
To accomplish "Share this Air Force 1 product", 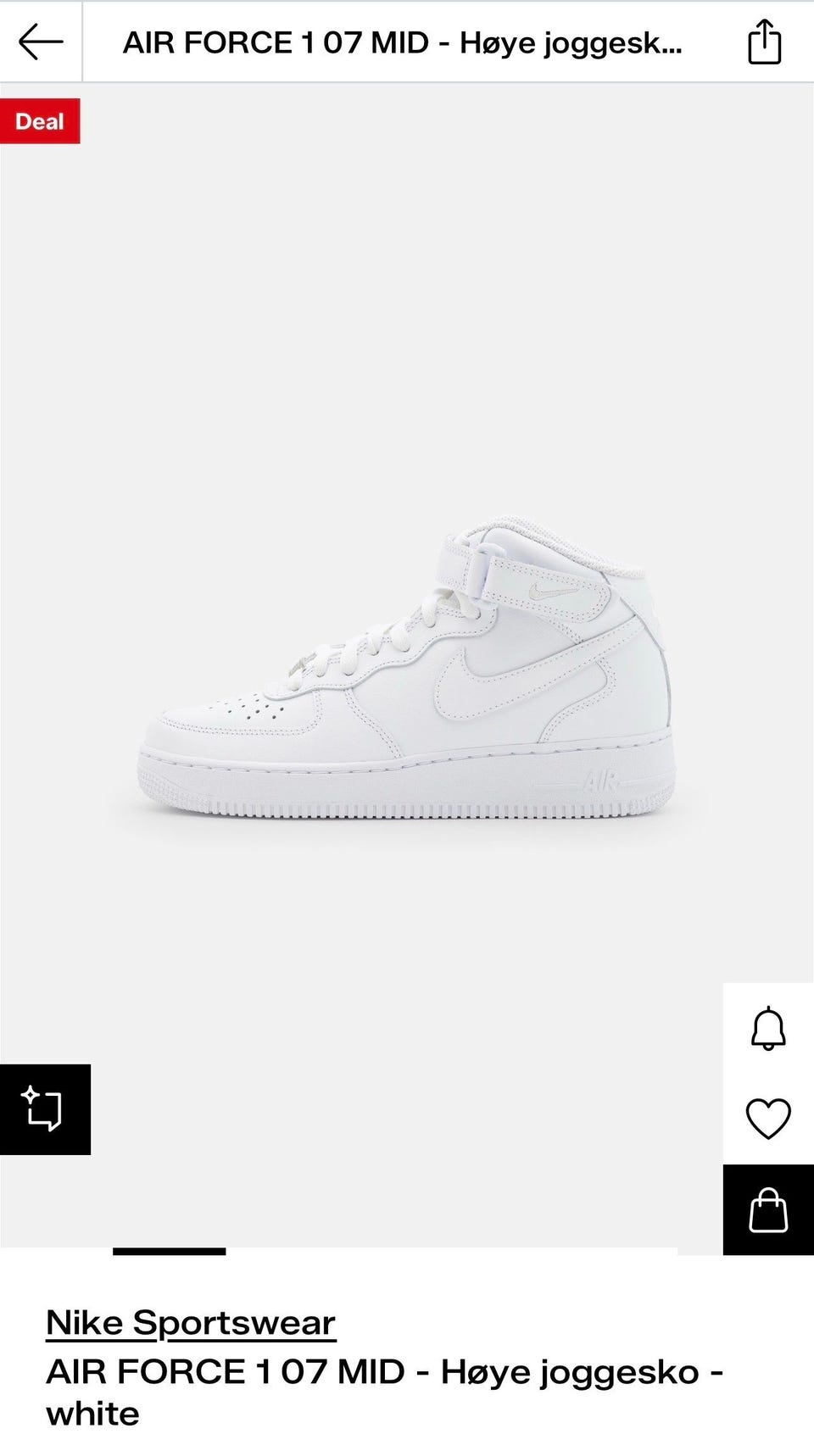I will pyautogui.click(x=764, y=42).
